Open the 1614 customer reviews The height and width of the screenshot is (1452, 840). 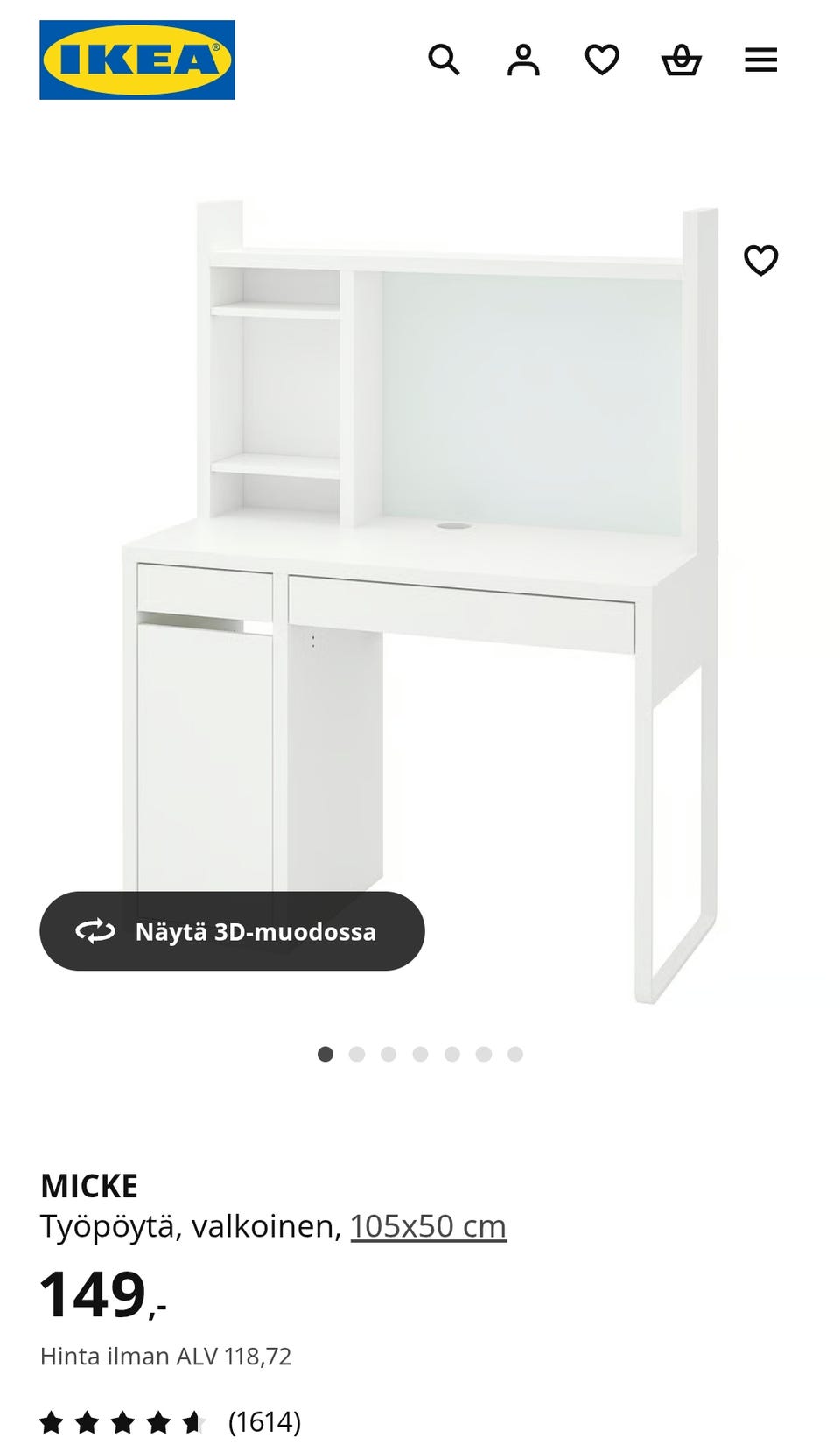click(x=263, y=1422)
